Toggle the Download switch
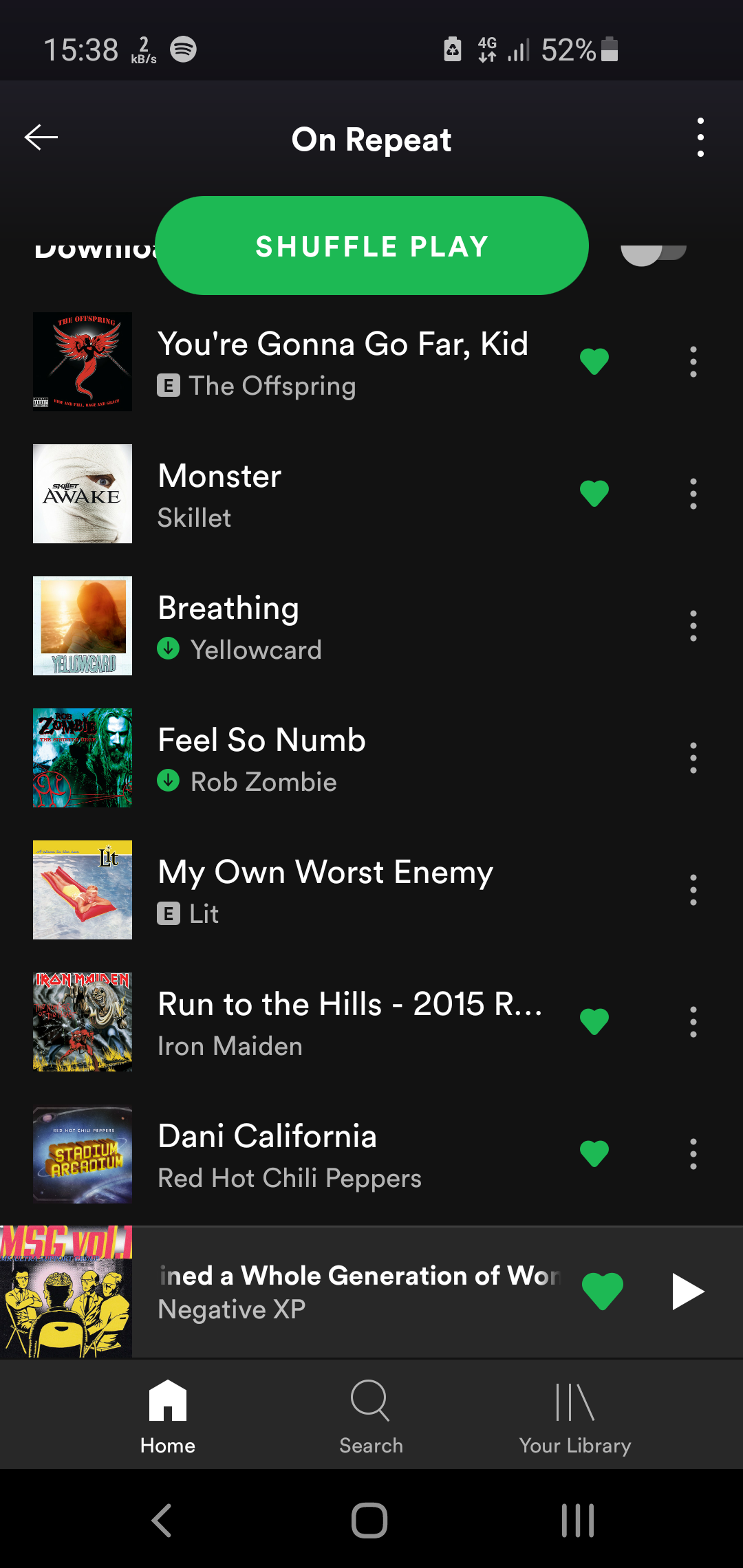 tap(653, 252)
